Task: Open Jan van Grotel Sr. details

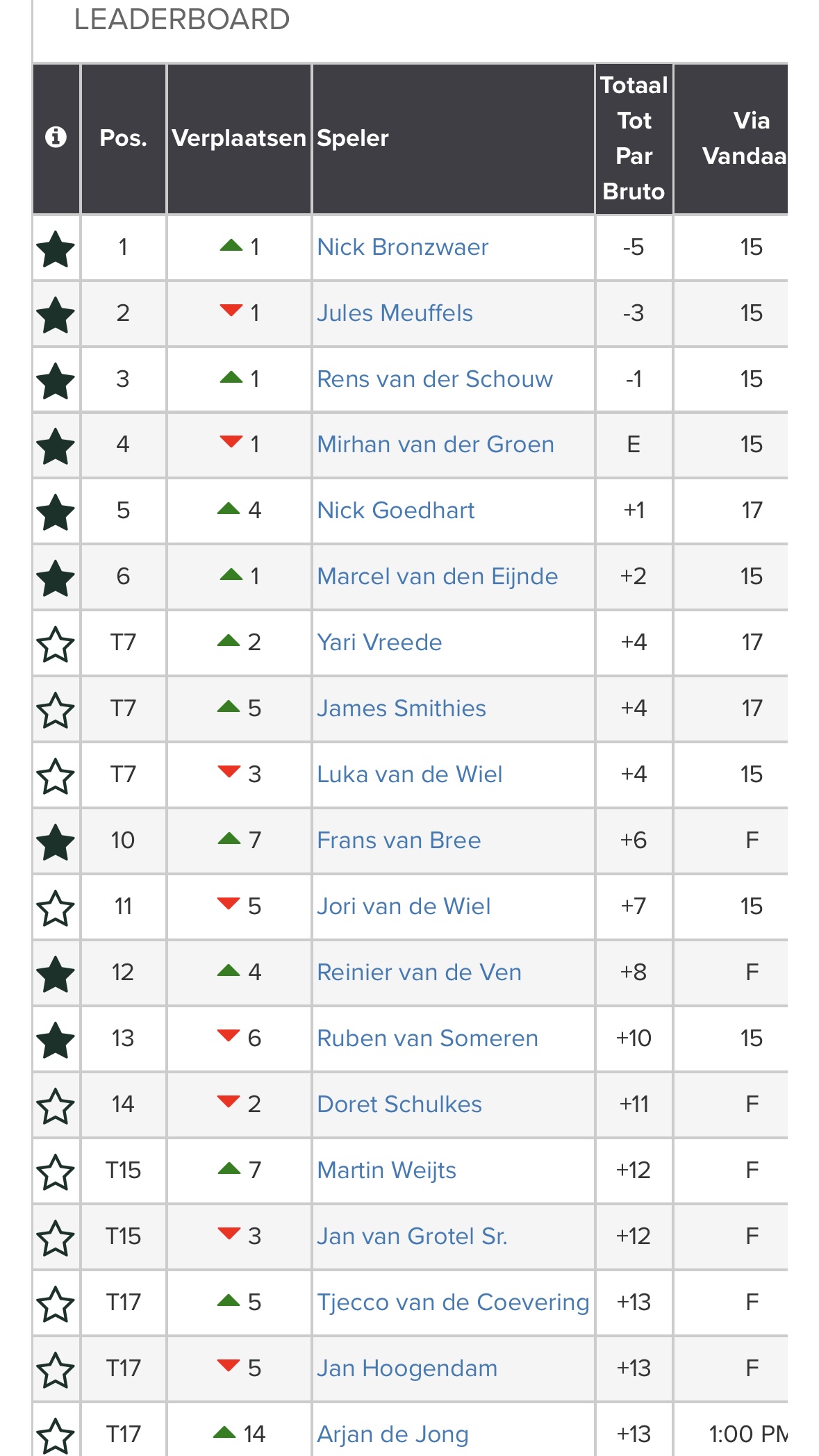Action: (x=413, y=1236)
